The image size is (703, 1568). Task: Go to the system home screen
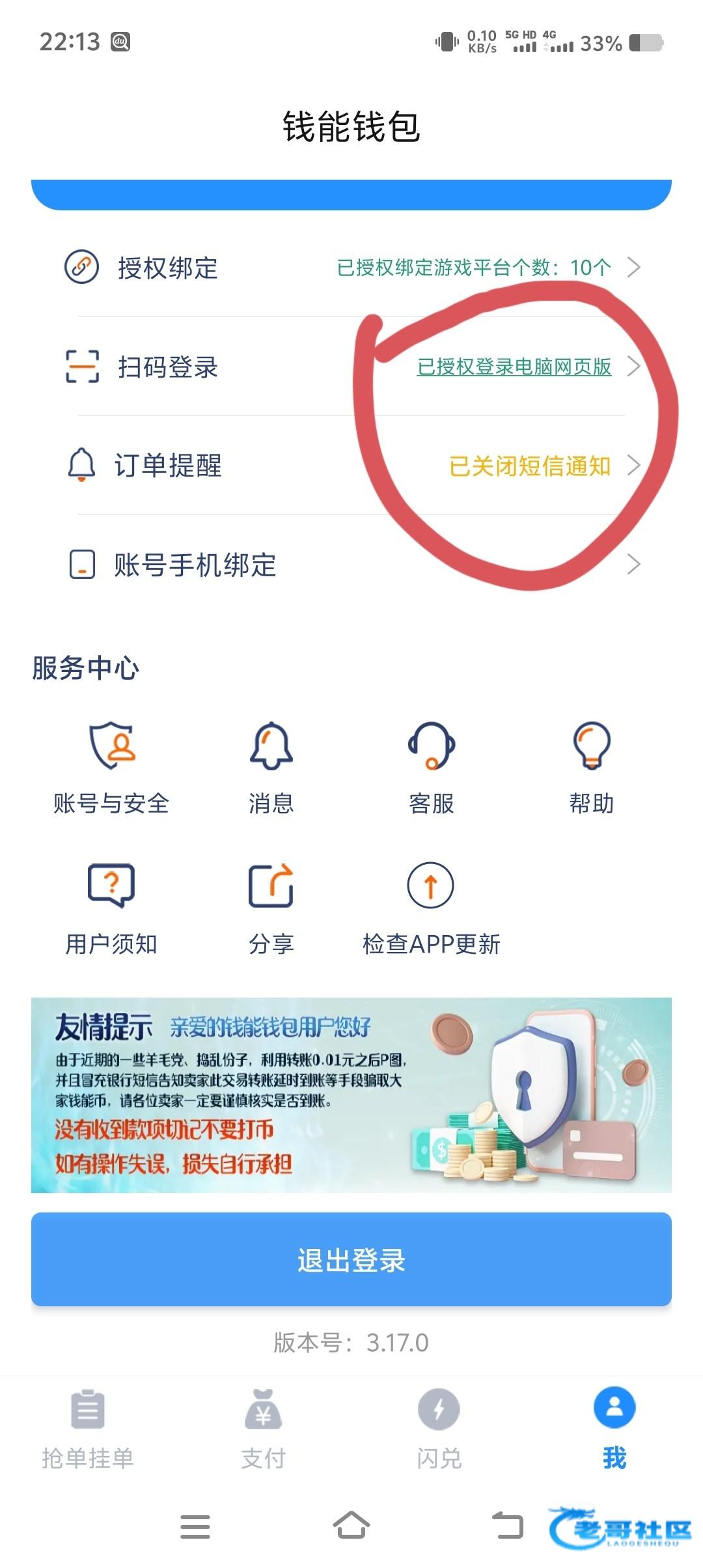coord(351,1526)
